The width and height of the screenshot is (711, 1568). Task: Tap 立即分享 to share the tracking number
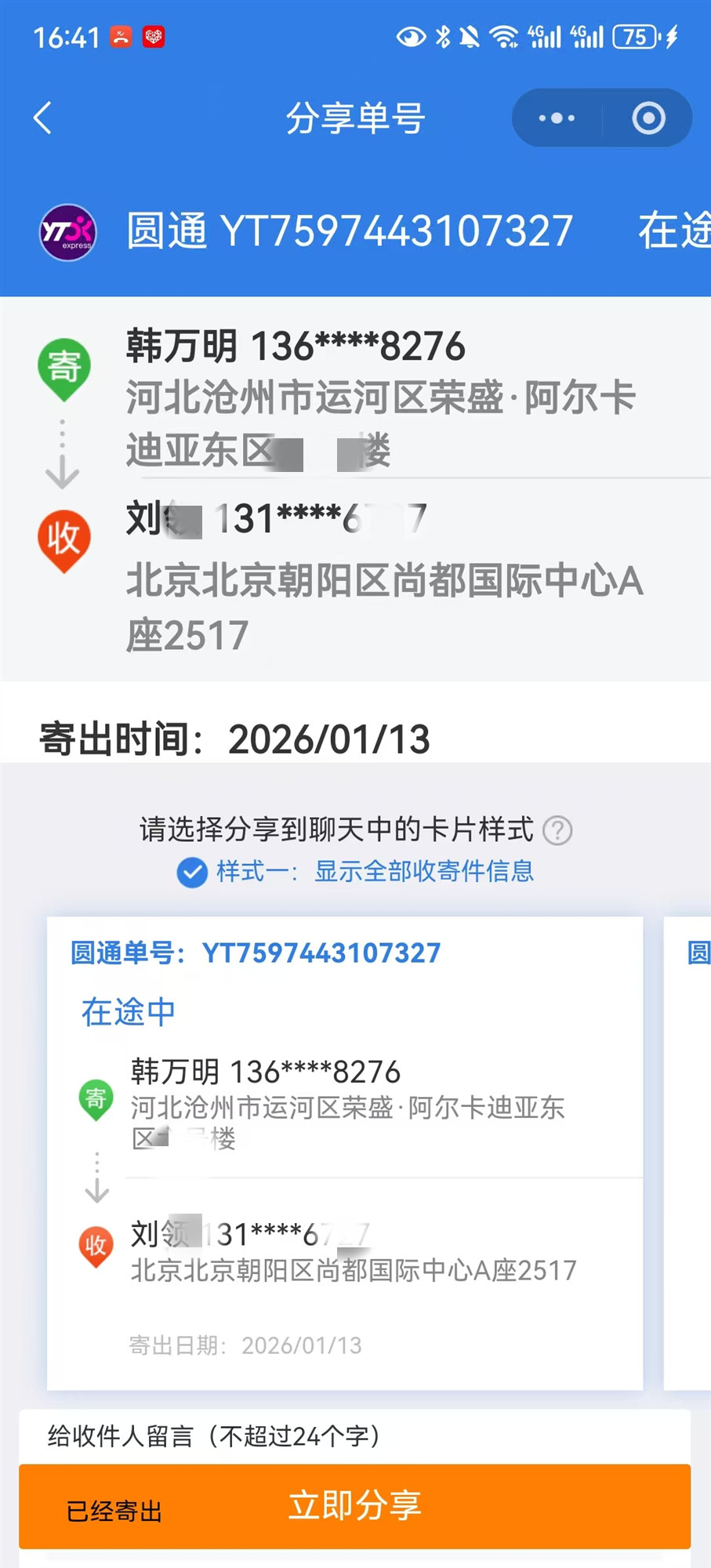tap(354, 1506)
